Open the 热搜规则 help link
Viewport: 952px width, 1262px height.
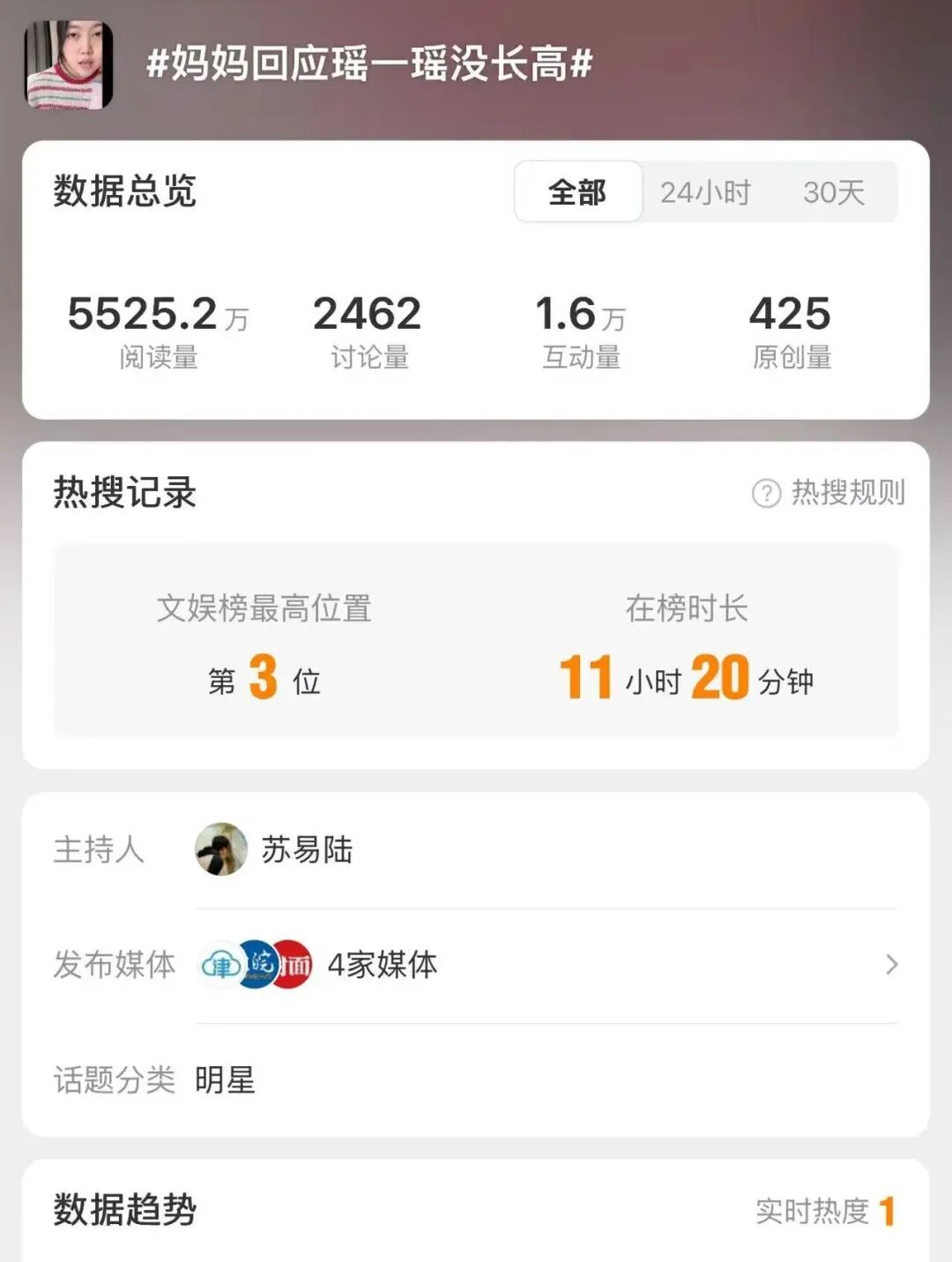[x=829, y=492]
